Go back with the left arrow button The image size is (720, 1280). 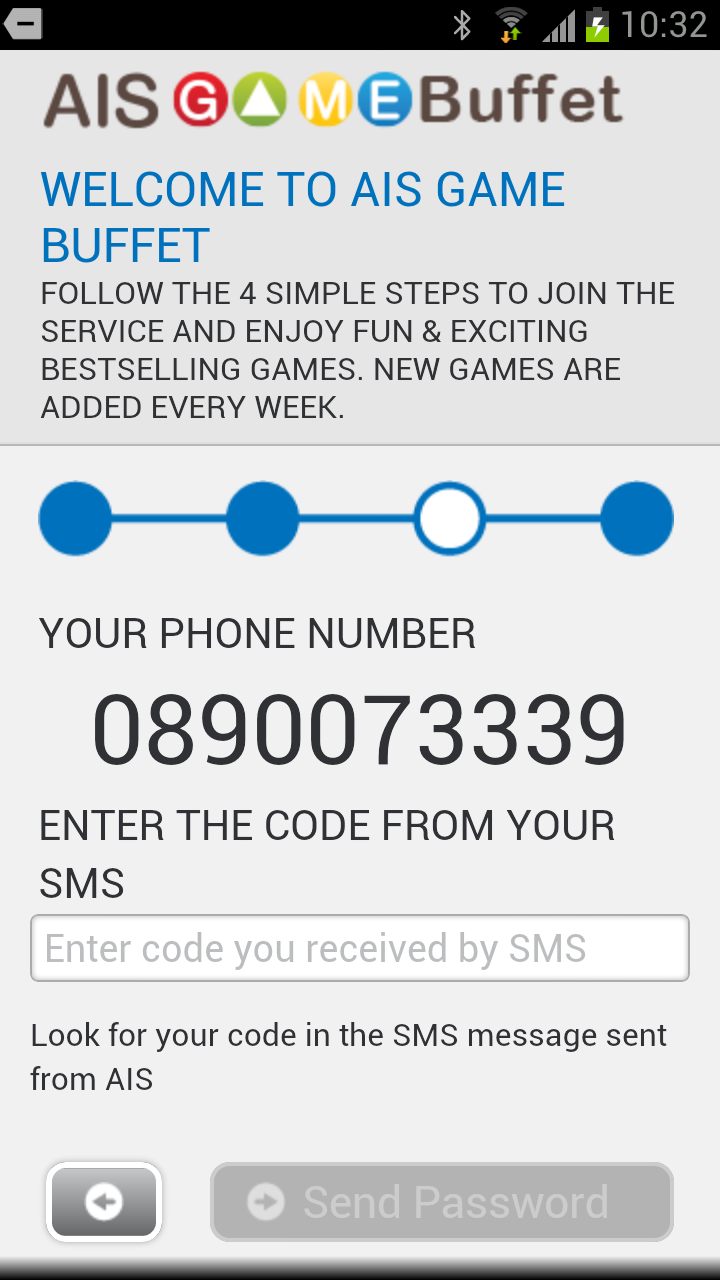(104, 1202)
